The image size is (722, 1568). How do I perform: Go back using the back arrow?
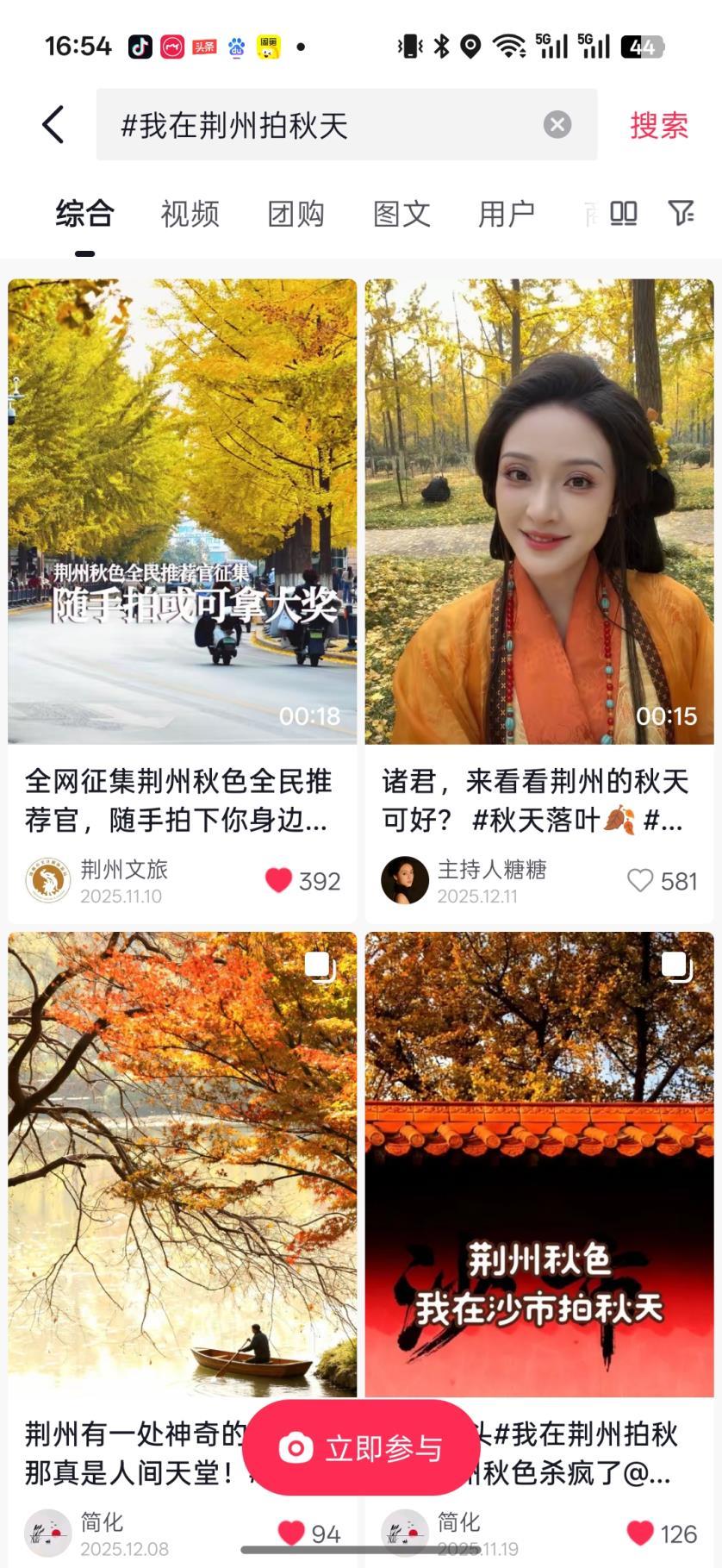tap(53, 125)
